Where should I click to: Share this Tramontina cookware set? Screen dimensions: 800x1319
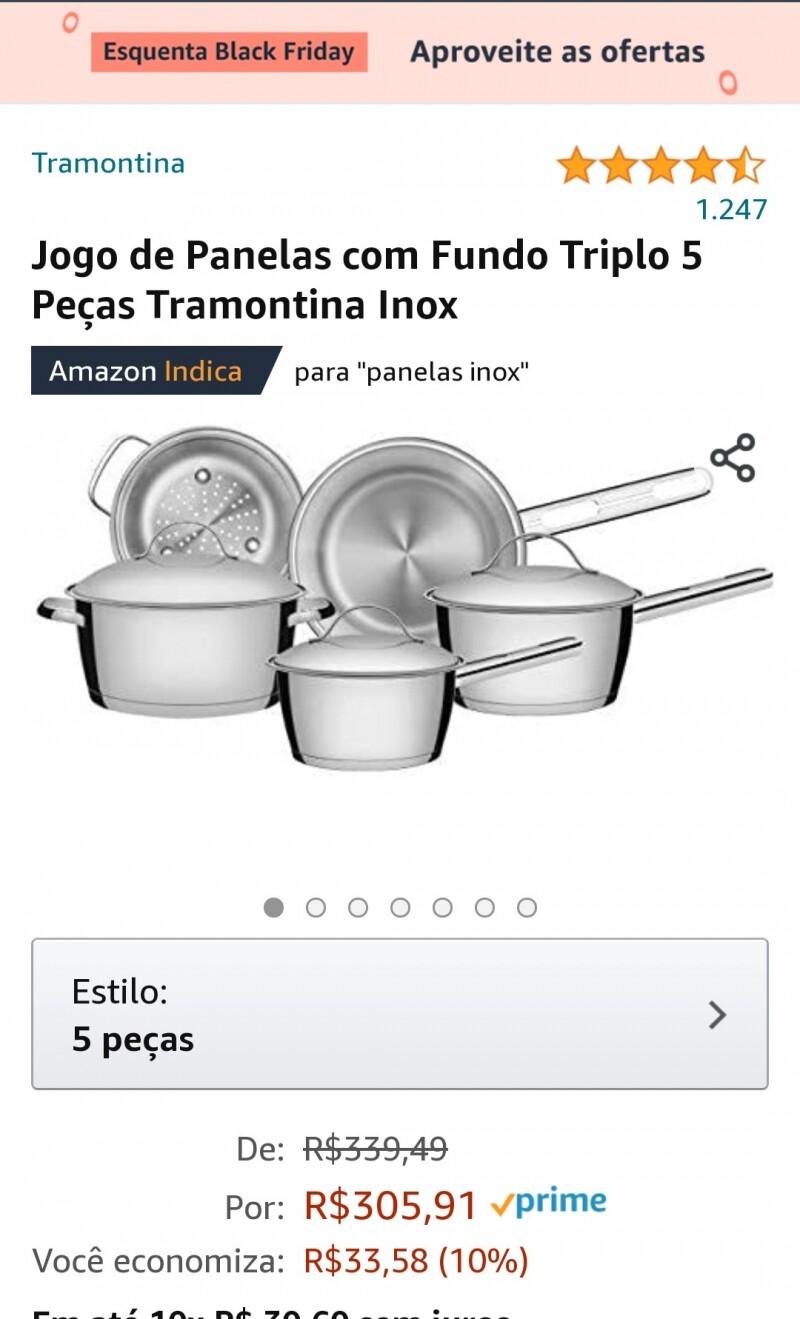[732, 458]
